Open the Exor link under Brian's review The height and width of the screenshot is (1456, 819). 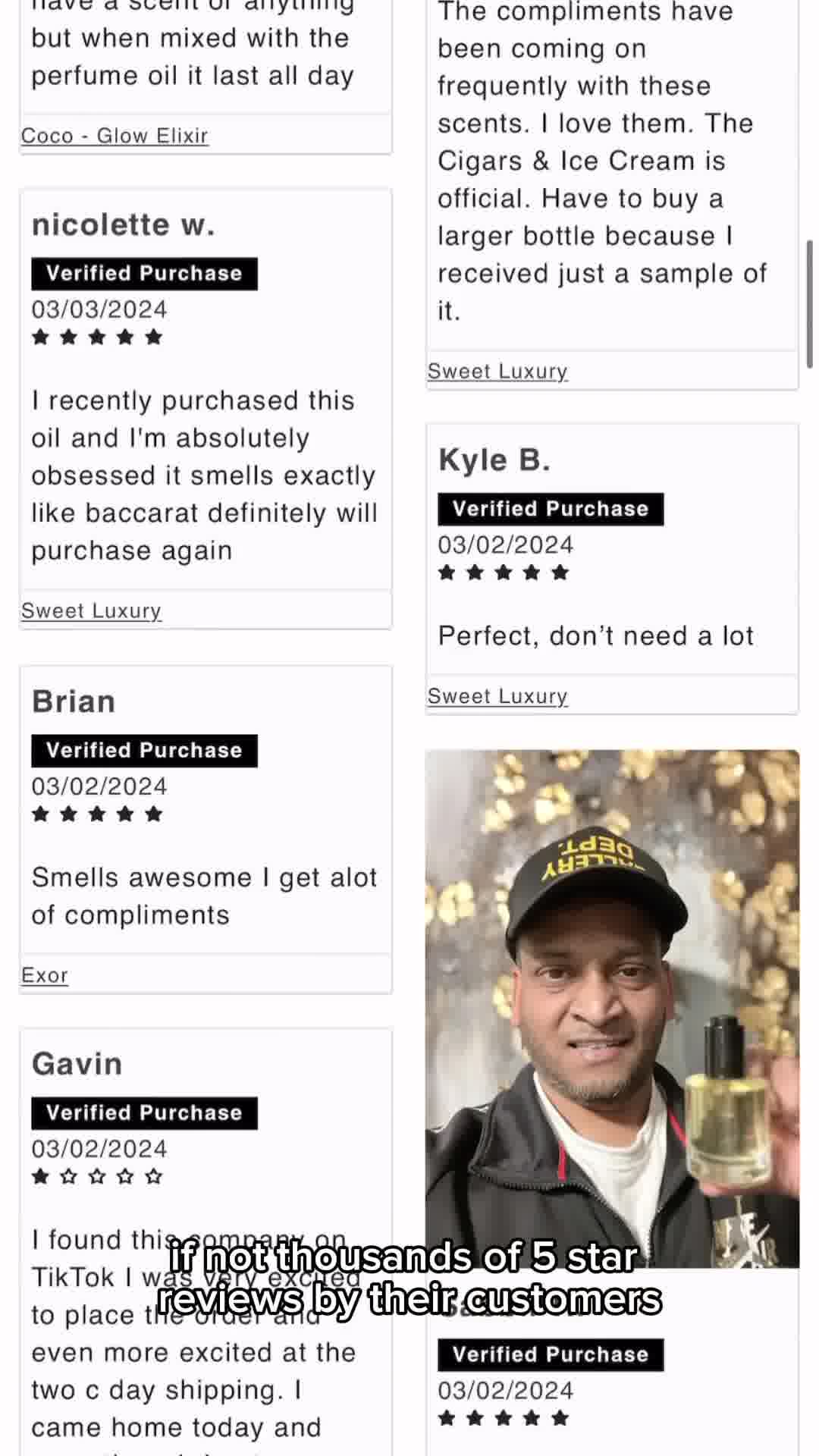(45, 975)
